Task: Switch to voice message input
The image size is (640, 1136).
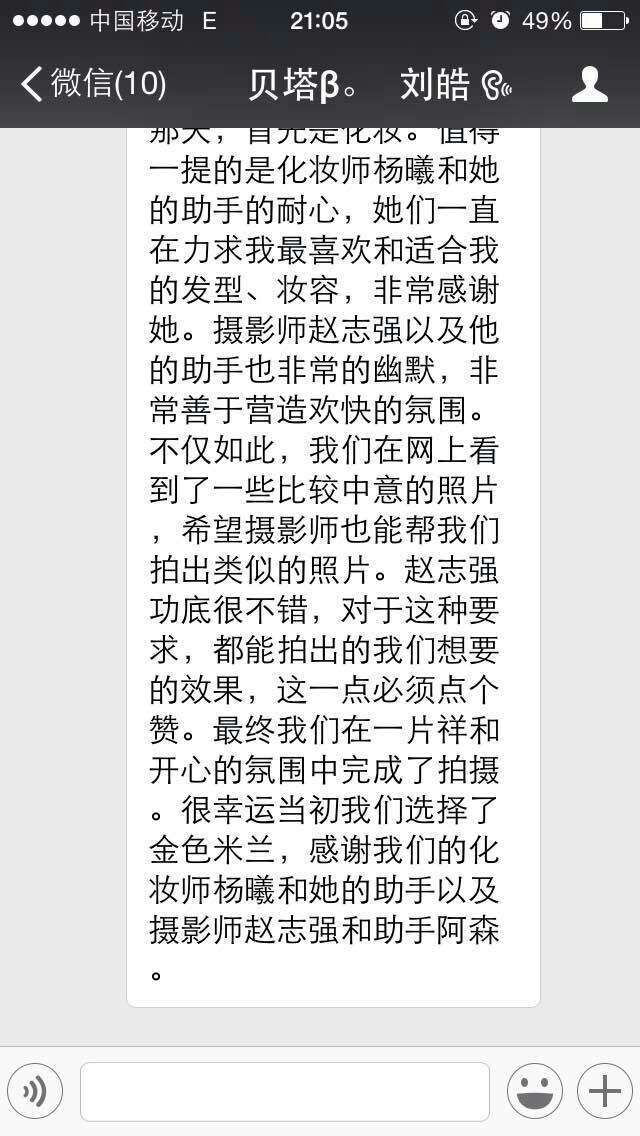Action: (x=35, y=1091)
